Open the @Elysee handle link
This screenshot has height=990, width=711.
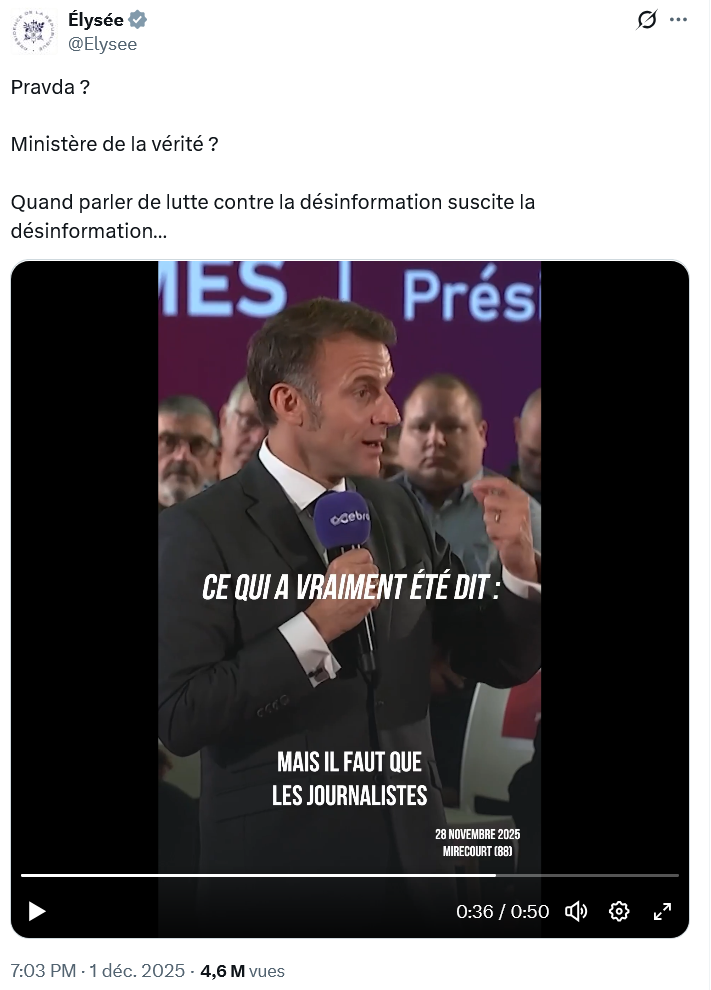point(102,44)
